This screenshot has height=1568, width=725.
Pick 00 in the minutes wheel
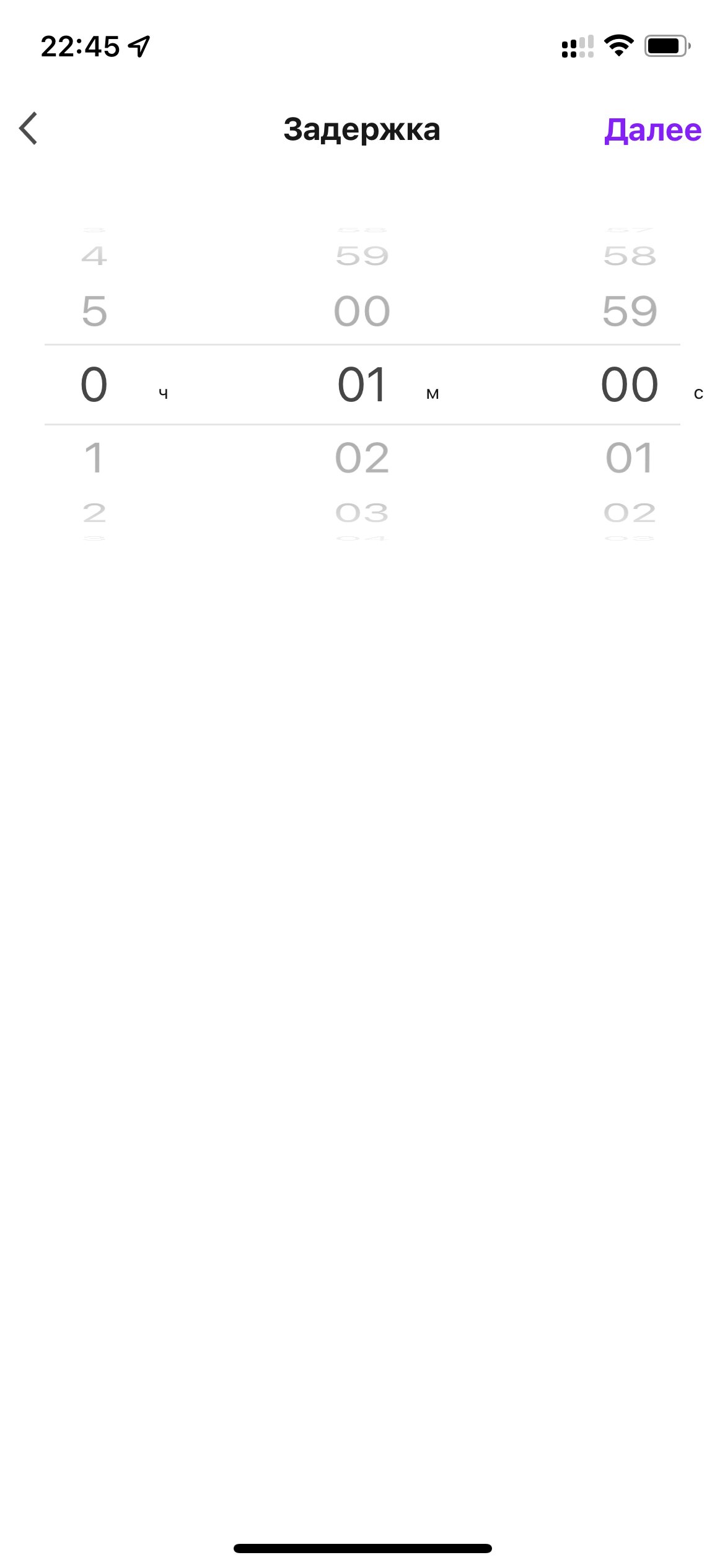(362, 311)
